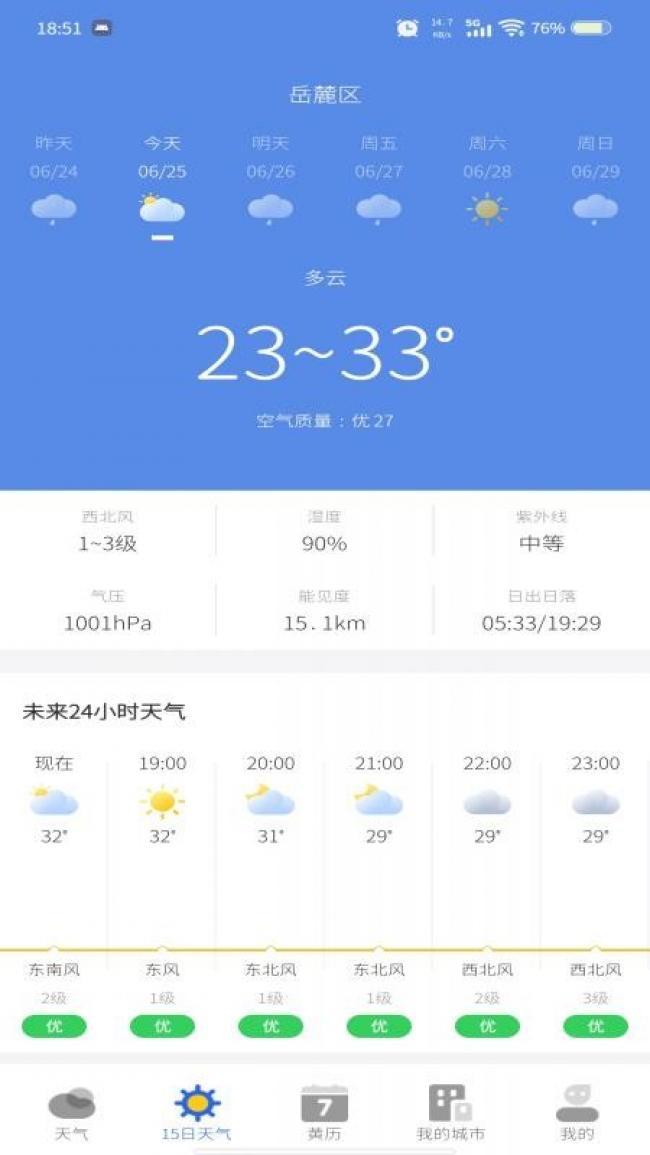Screen dimensions: 650x1155
Task: Switch to the 黄历 tab
Action: click(324, 1113)
